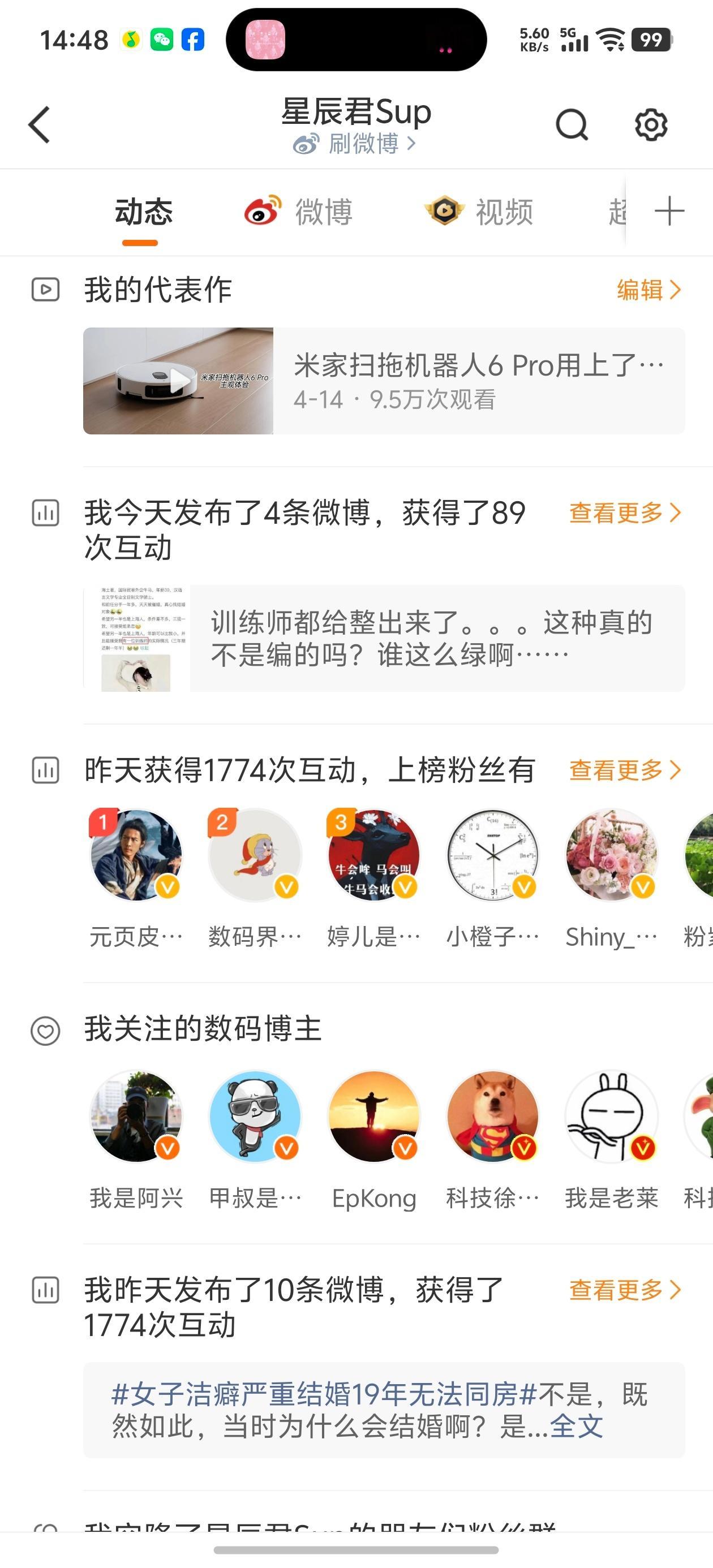This screenshot has width=713, height=1568.
Task: Tap 查看更多 beside 昨天获得1774次互动
Action: pos(625,770)
